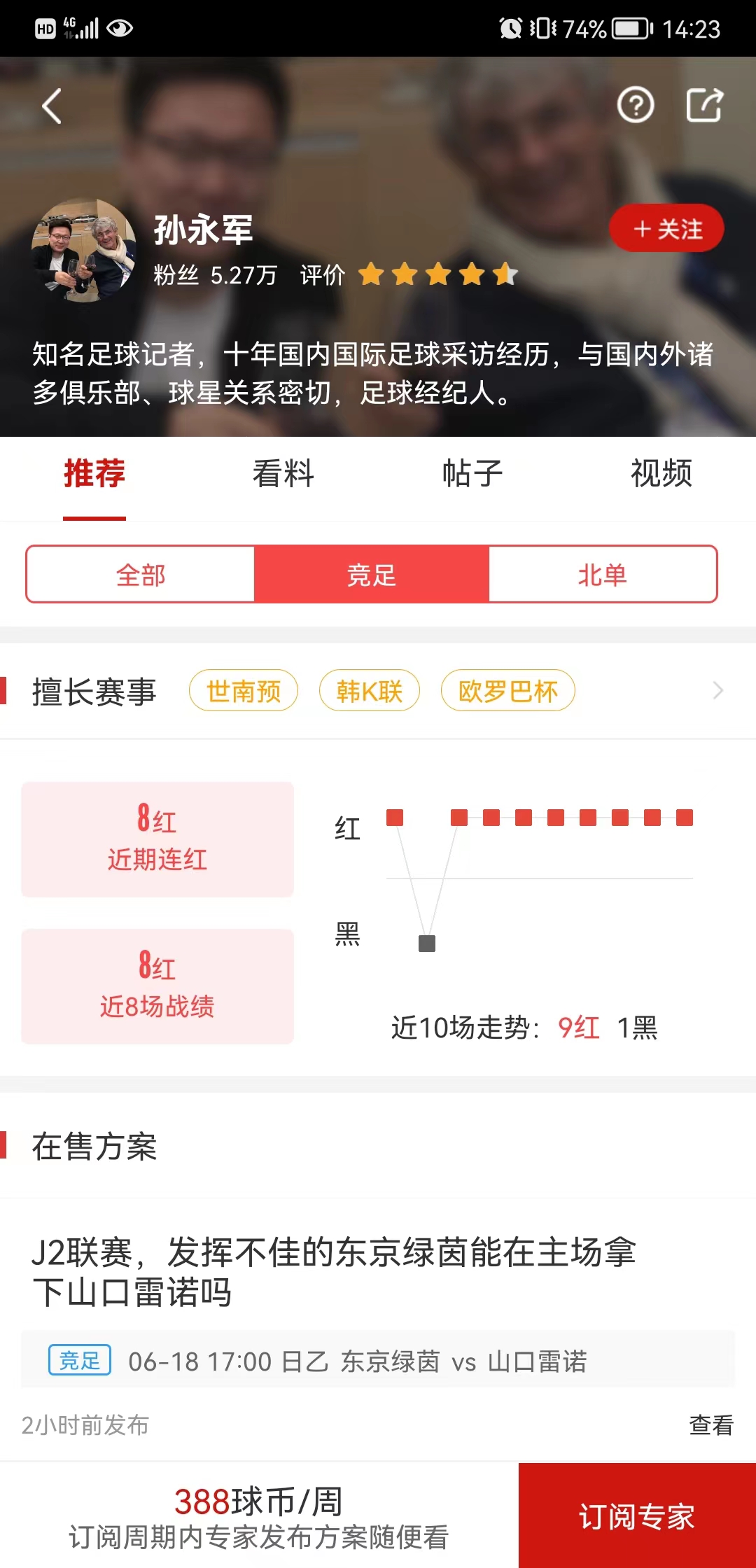Open 孙永军's profile avatar
This screenshot has width=756, height=1568.
pyautogui.click(x=84, y=250)
